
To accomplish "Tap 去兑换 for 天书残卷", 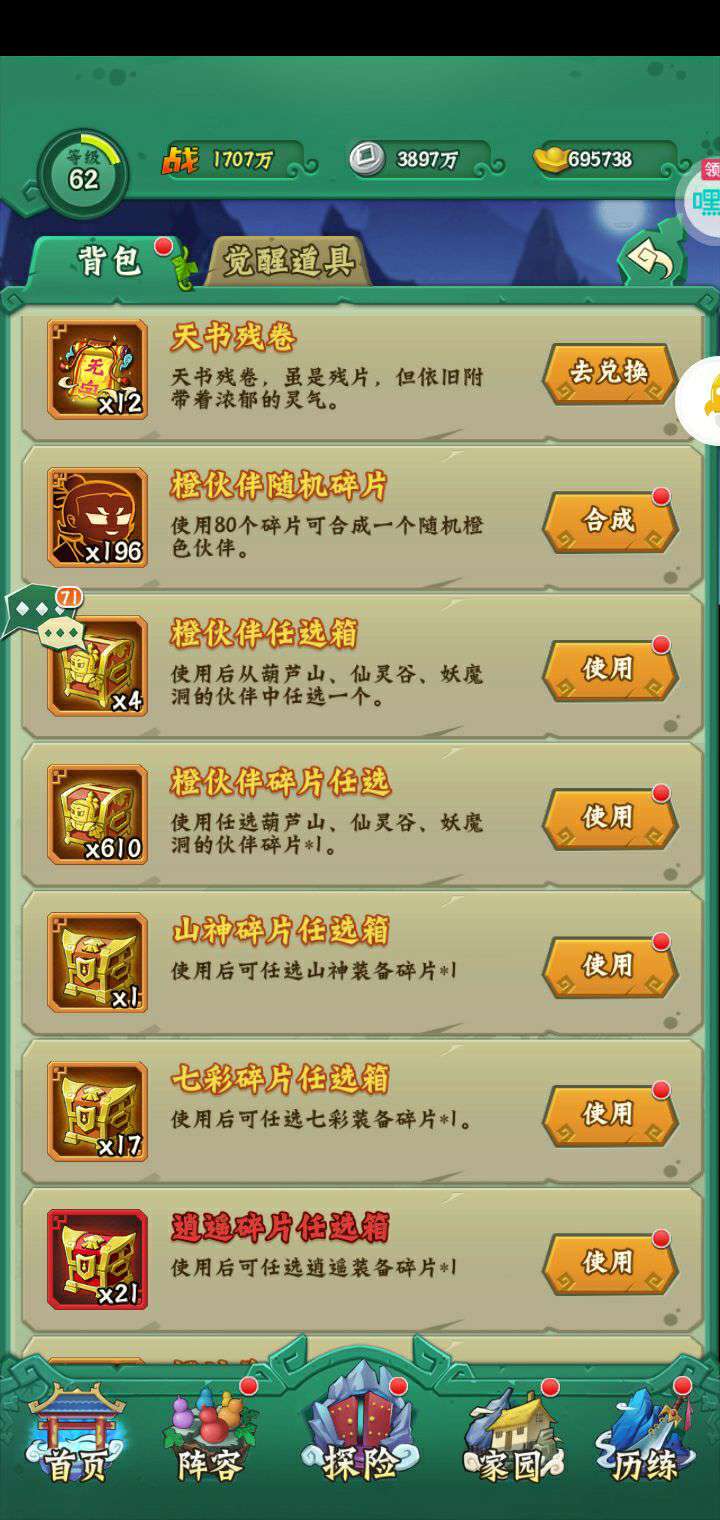I will pos(609,373).
